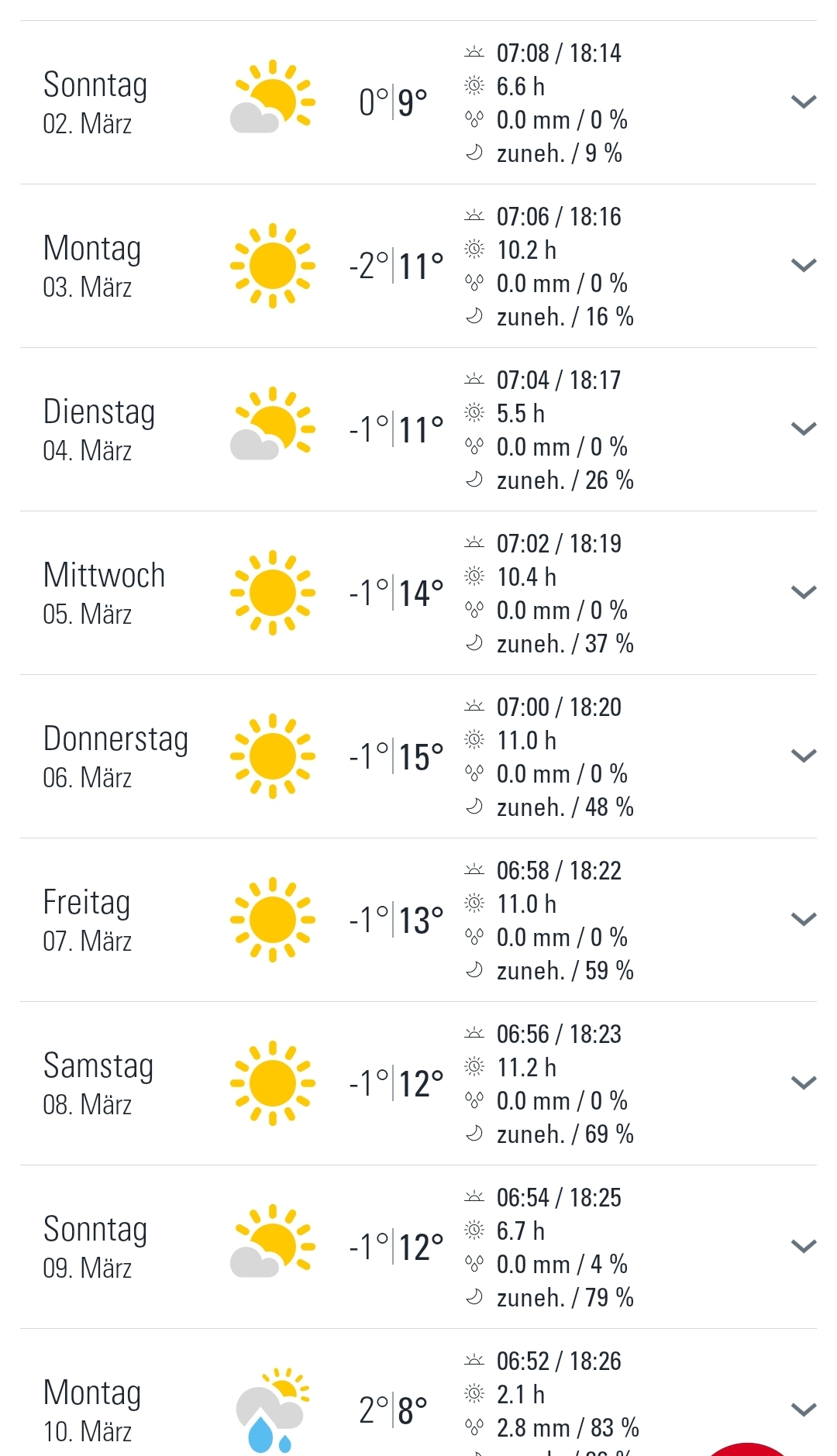
Task: Show more for Donnerstag 06. März
Action: coord(804,756)
